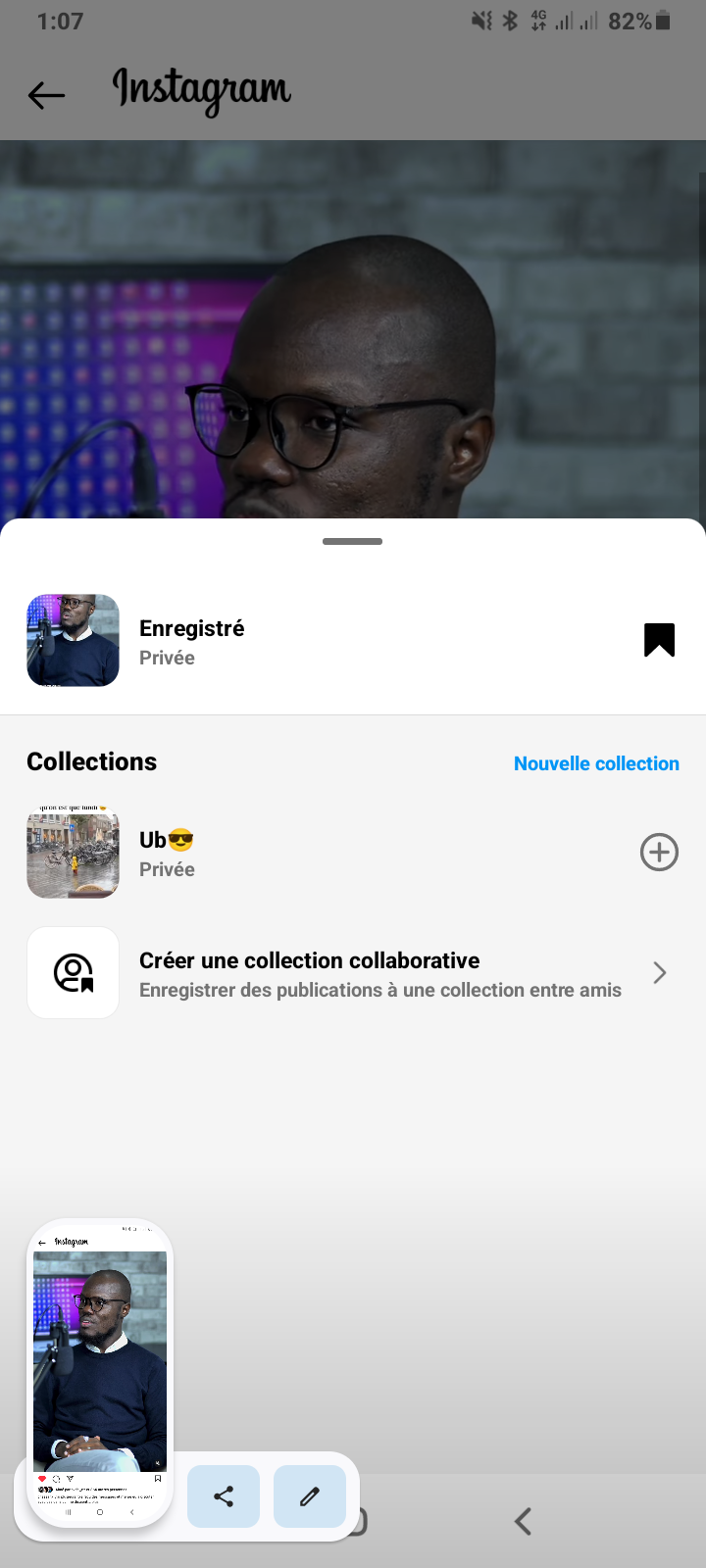Go back using the top arrow
This screenshot has width=706, height=1568.
[46, 95]
